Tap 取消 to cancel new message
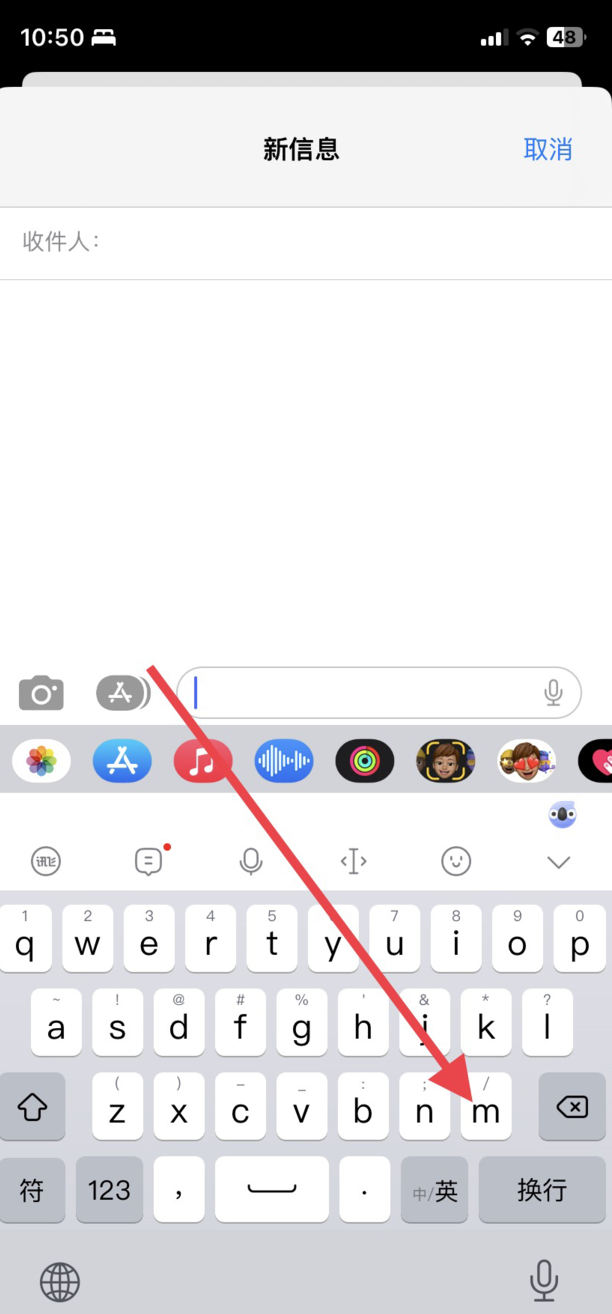 547,150
